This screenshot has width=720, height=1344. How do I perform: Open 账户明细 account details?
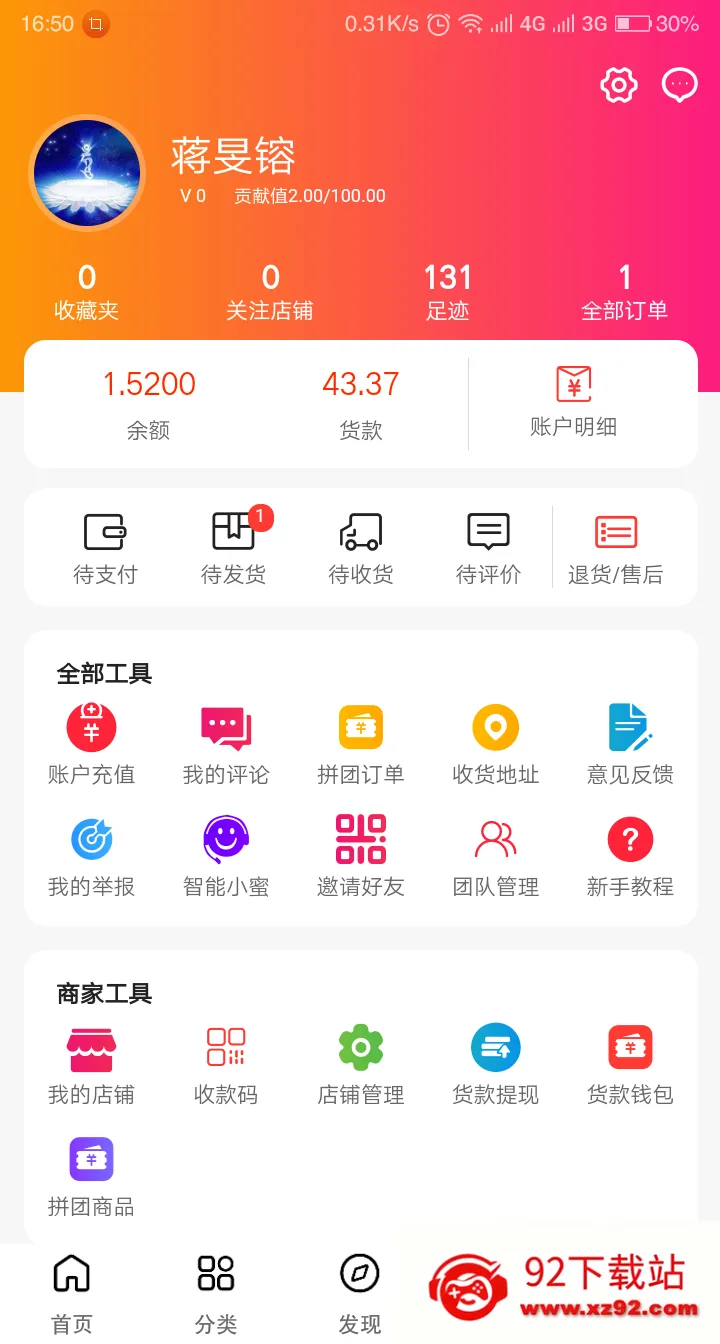click(573, 402)
